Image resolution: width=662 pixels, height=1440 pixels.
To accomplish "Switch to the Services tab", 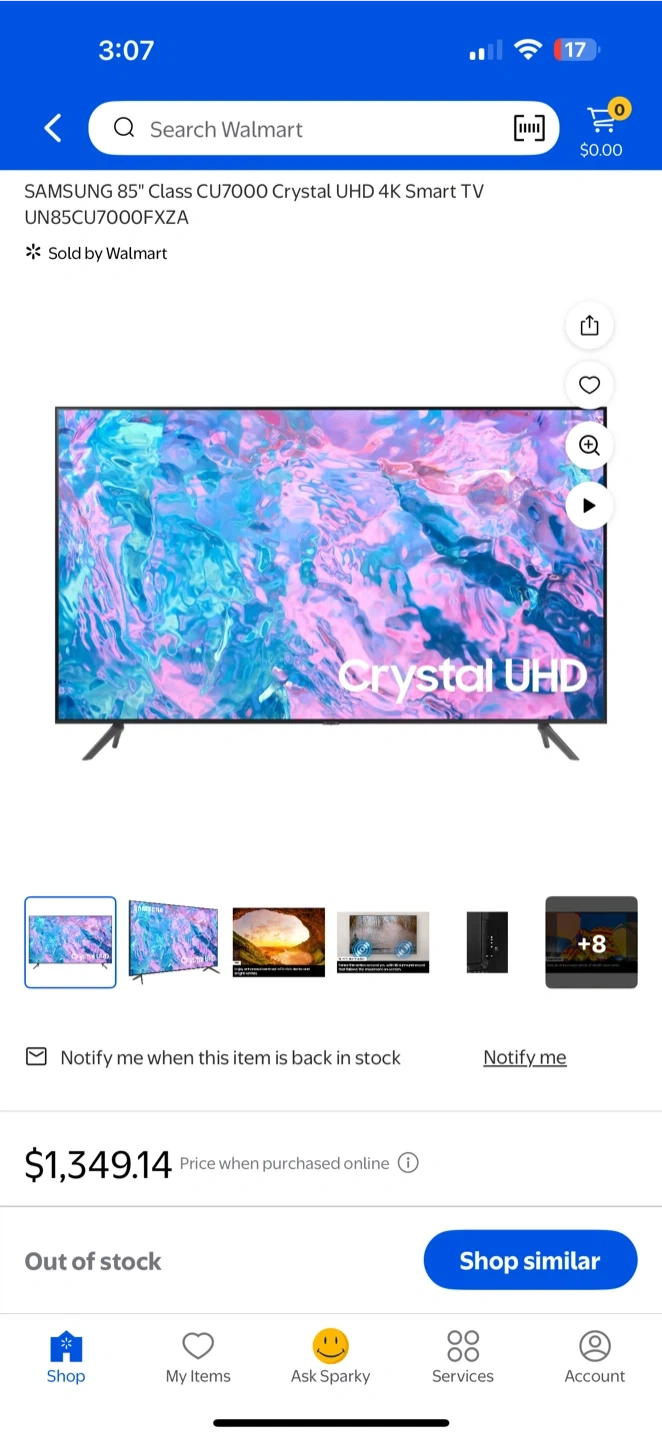I will (463, 1357).
